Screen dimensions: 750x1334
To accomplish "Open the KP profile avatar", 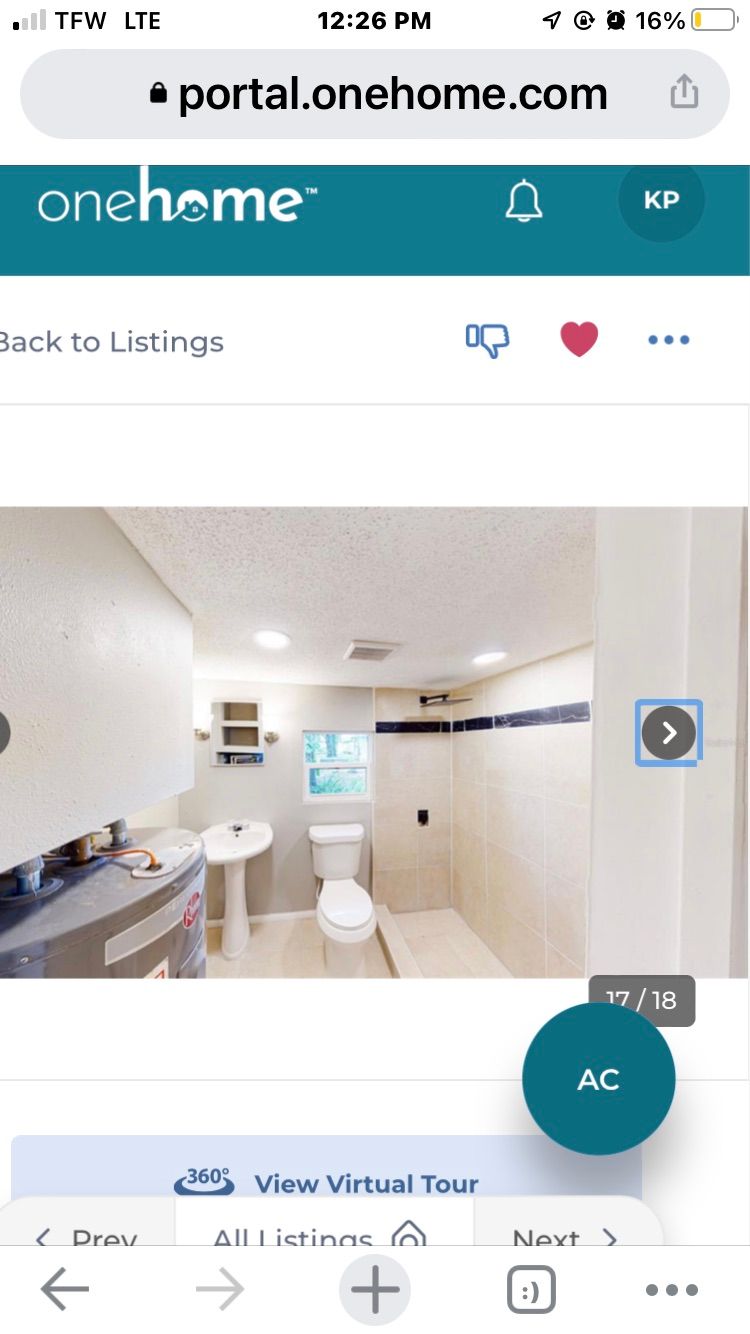I will (x=661, y=200).
